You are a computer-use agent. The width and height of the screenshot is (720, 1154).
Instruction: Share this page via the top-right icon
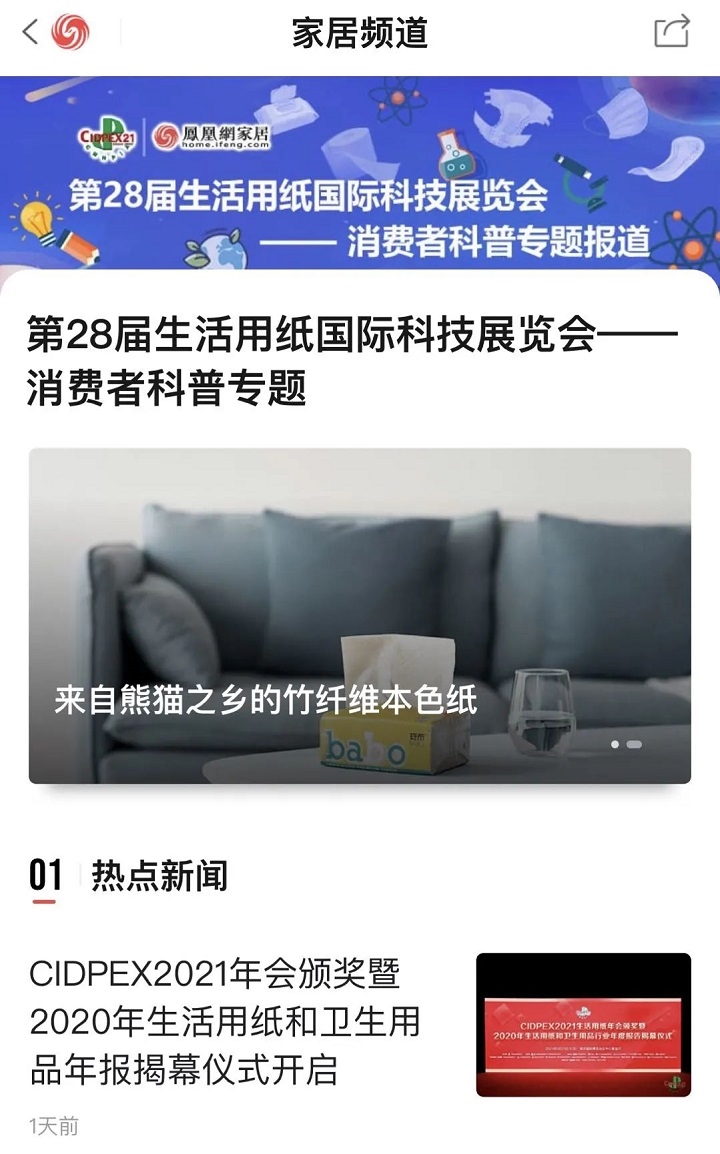click(672, 31)
